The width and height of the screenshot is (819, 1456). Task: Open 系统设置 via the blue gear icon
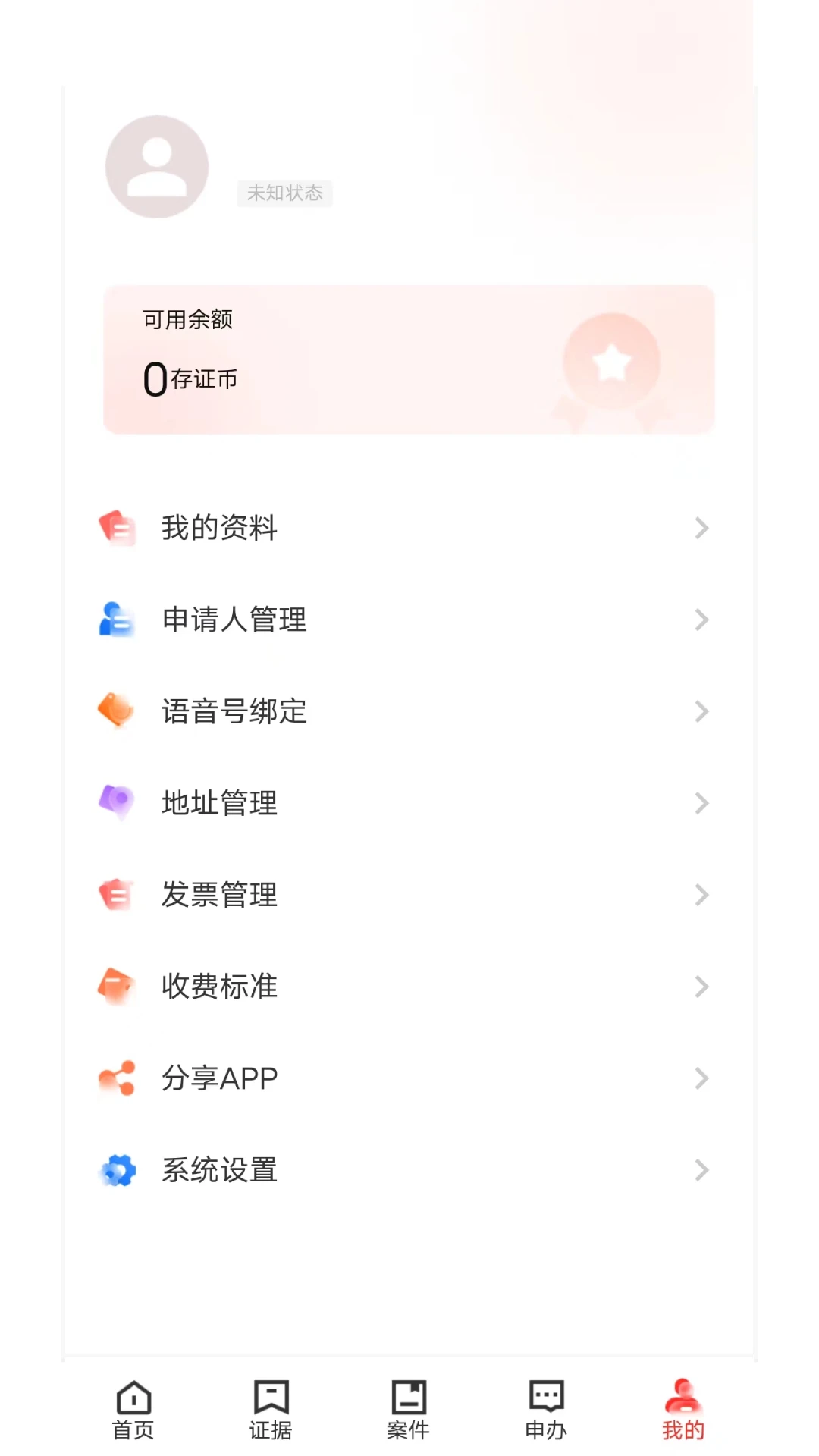click(x=116, y=1169)
